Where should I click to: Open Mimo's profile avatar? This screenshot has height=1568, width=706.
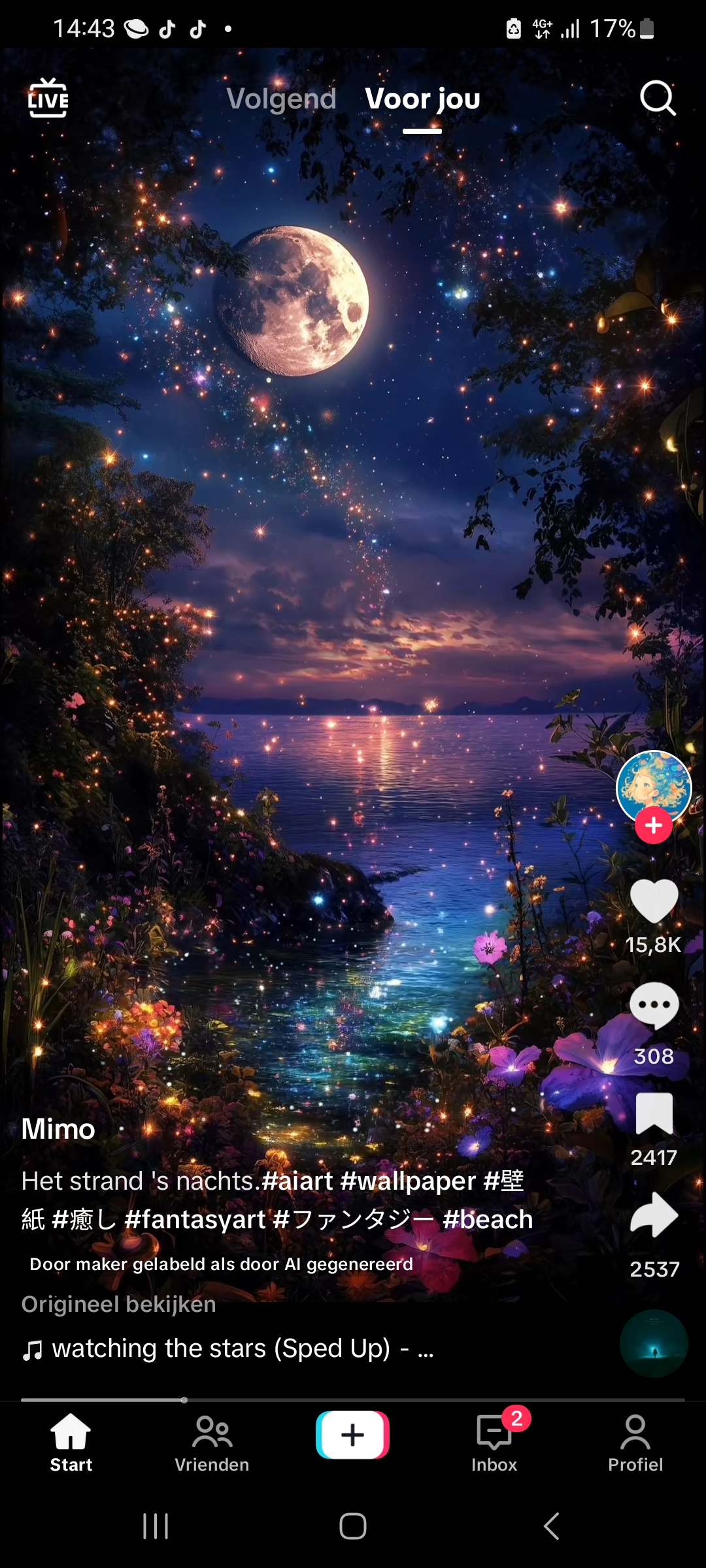tap(654, 786)
